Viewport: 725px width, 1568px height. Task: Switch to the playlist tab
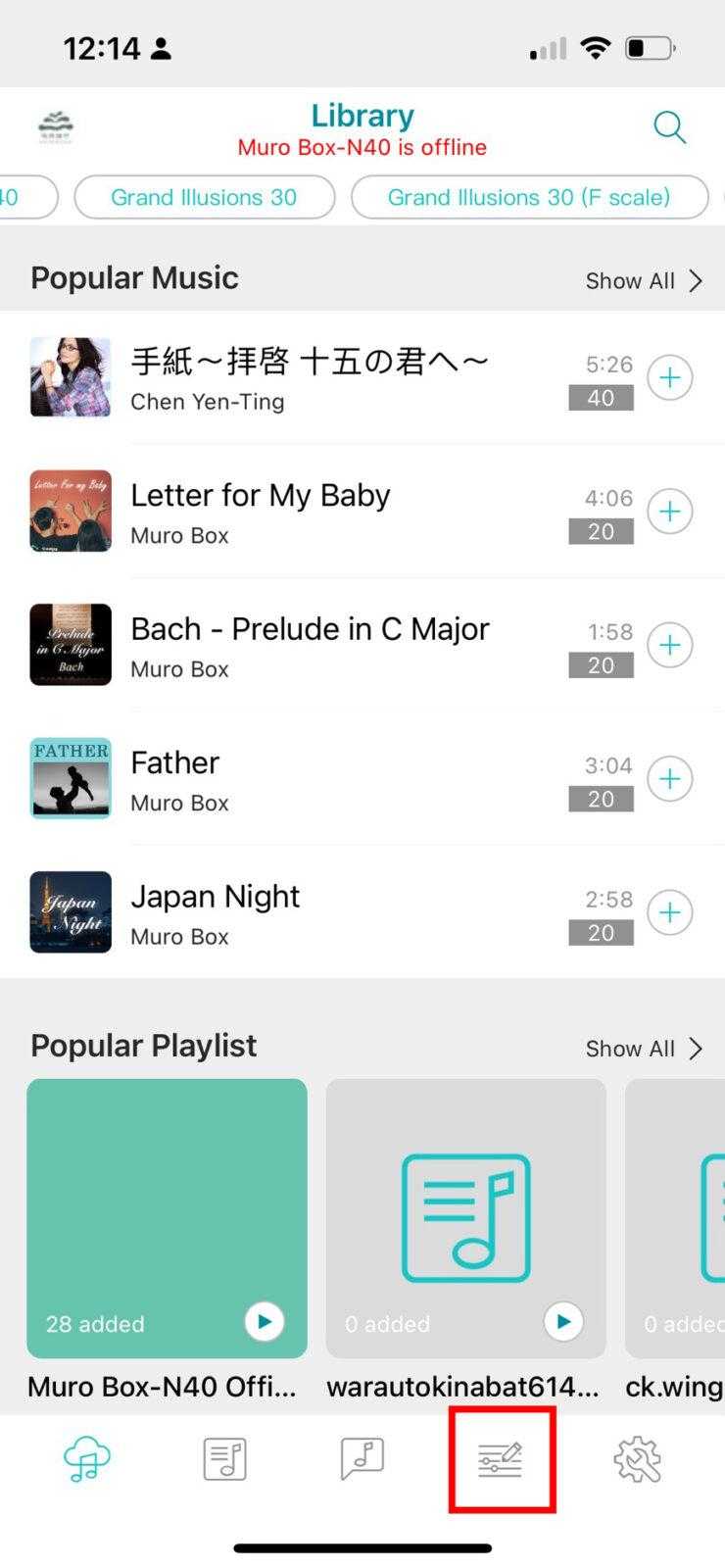225,1460
